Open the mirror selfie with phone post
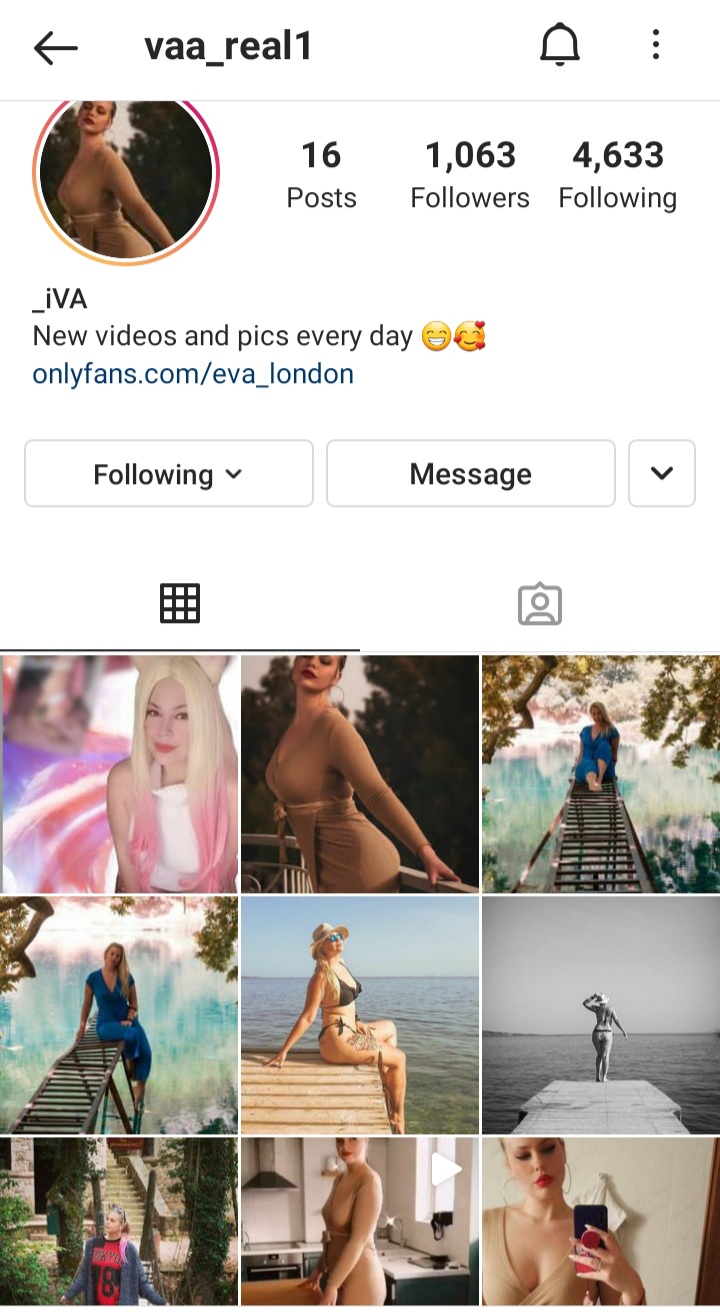720x1314 pixels. pyautogui.click(x=601, y=1221)
